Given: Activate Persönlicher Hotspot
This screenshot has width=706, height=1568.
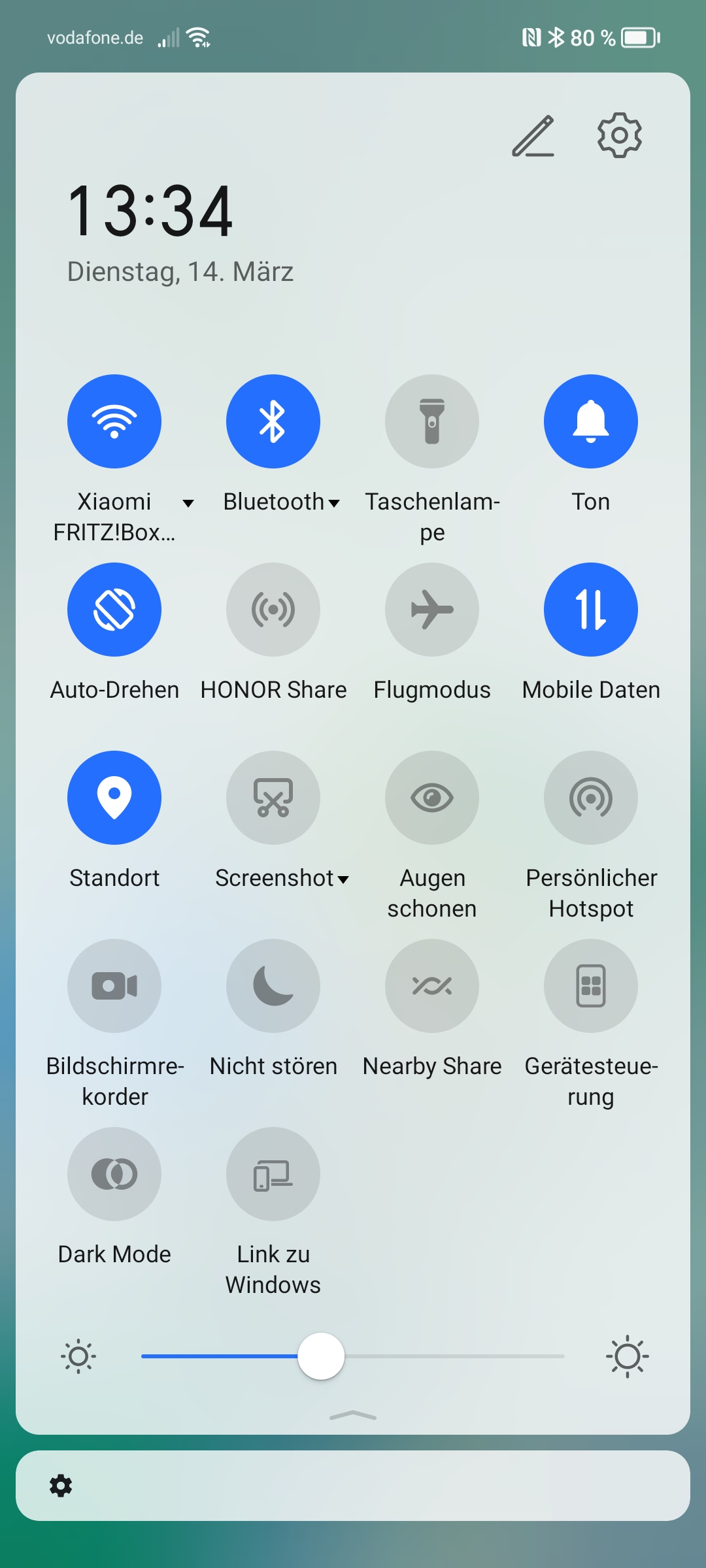Looking at the screenshot, I should (x=591, y=798).
